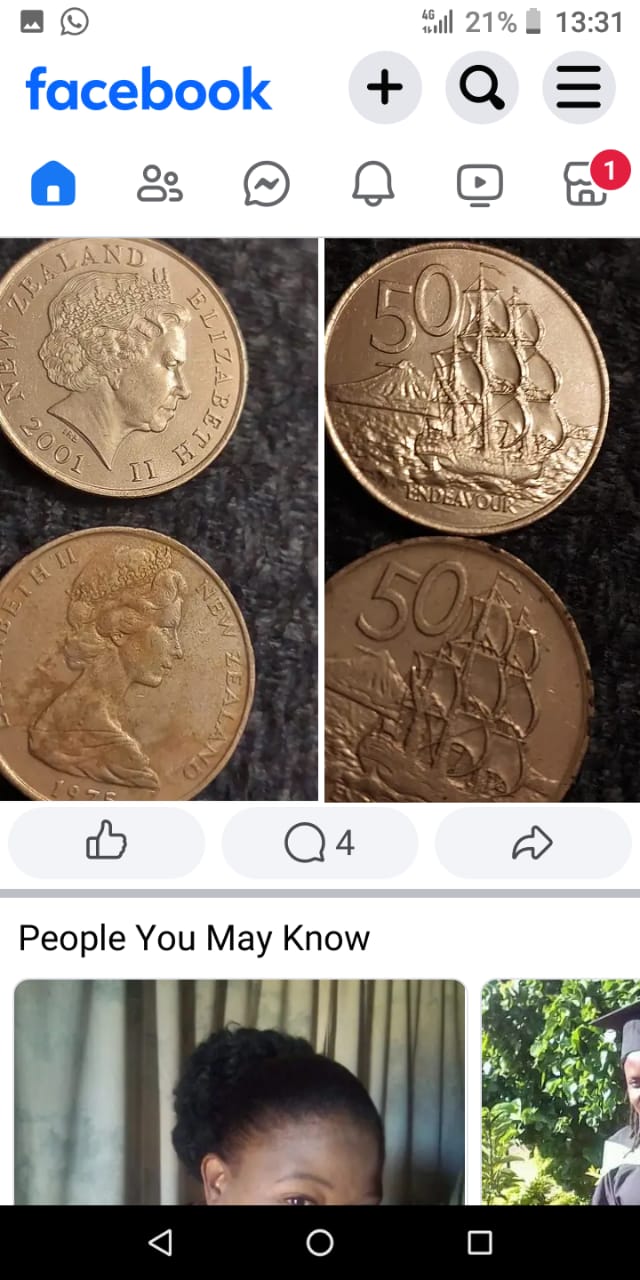Open Facebook search
640x1280 pixels.
481,88
